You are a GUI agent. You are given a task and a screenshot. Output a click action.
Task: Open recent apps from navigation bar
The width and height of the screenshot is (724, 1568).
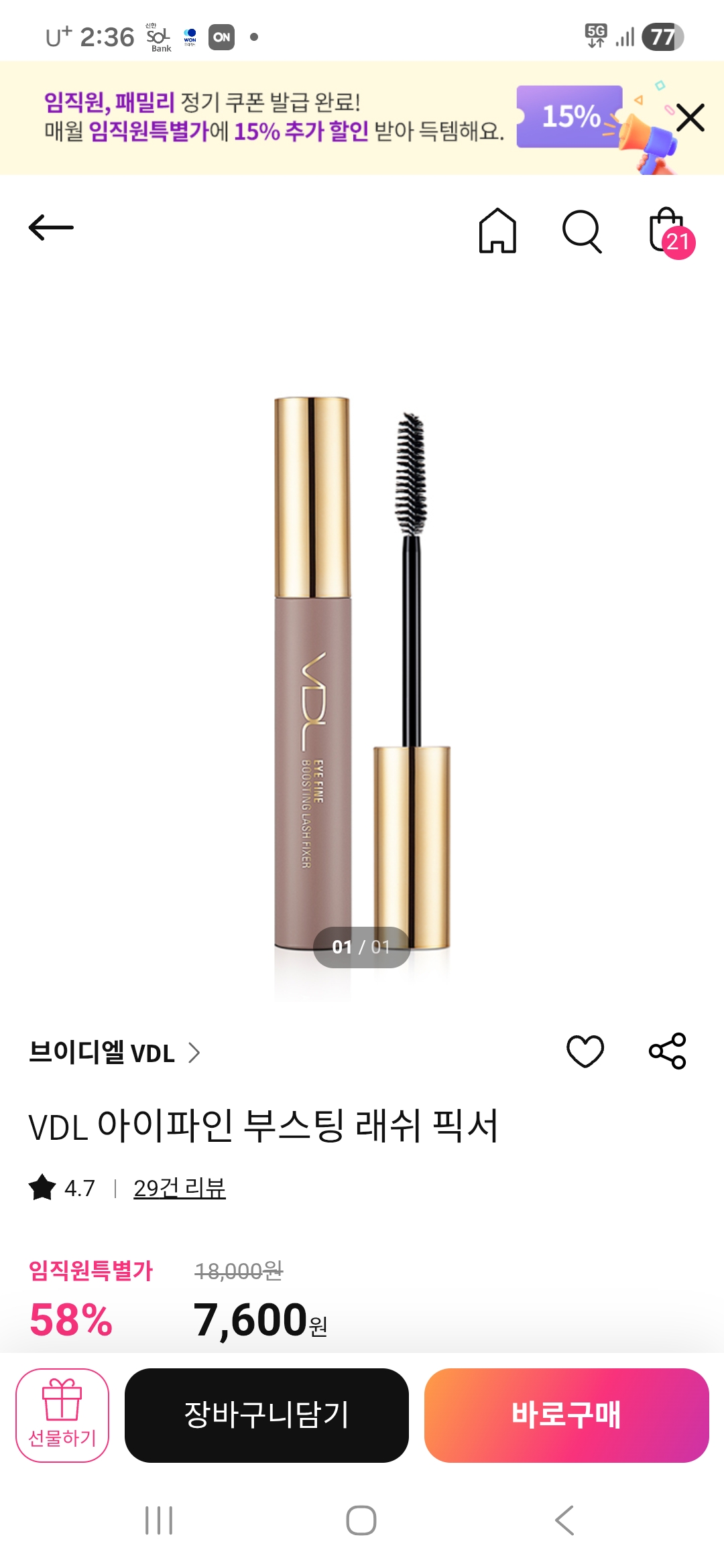point(159,1520)
